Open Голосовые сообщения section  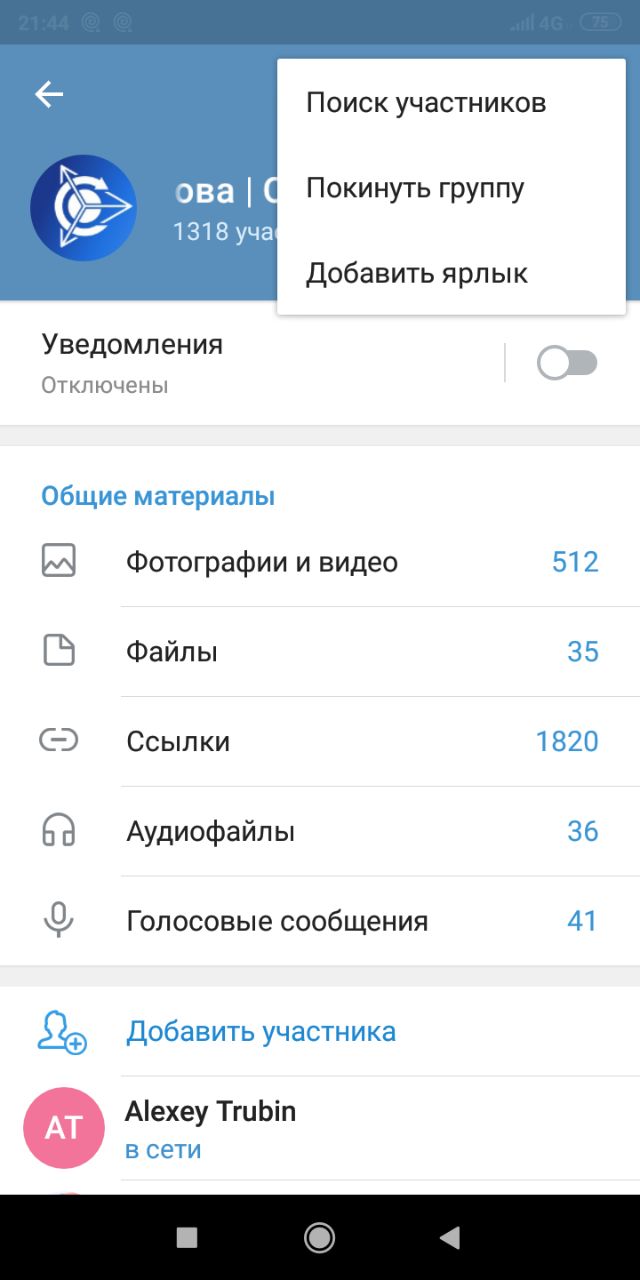tap(320, 921)
